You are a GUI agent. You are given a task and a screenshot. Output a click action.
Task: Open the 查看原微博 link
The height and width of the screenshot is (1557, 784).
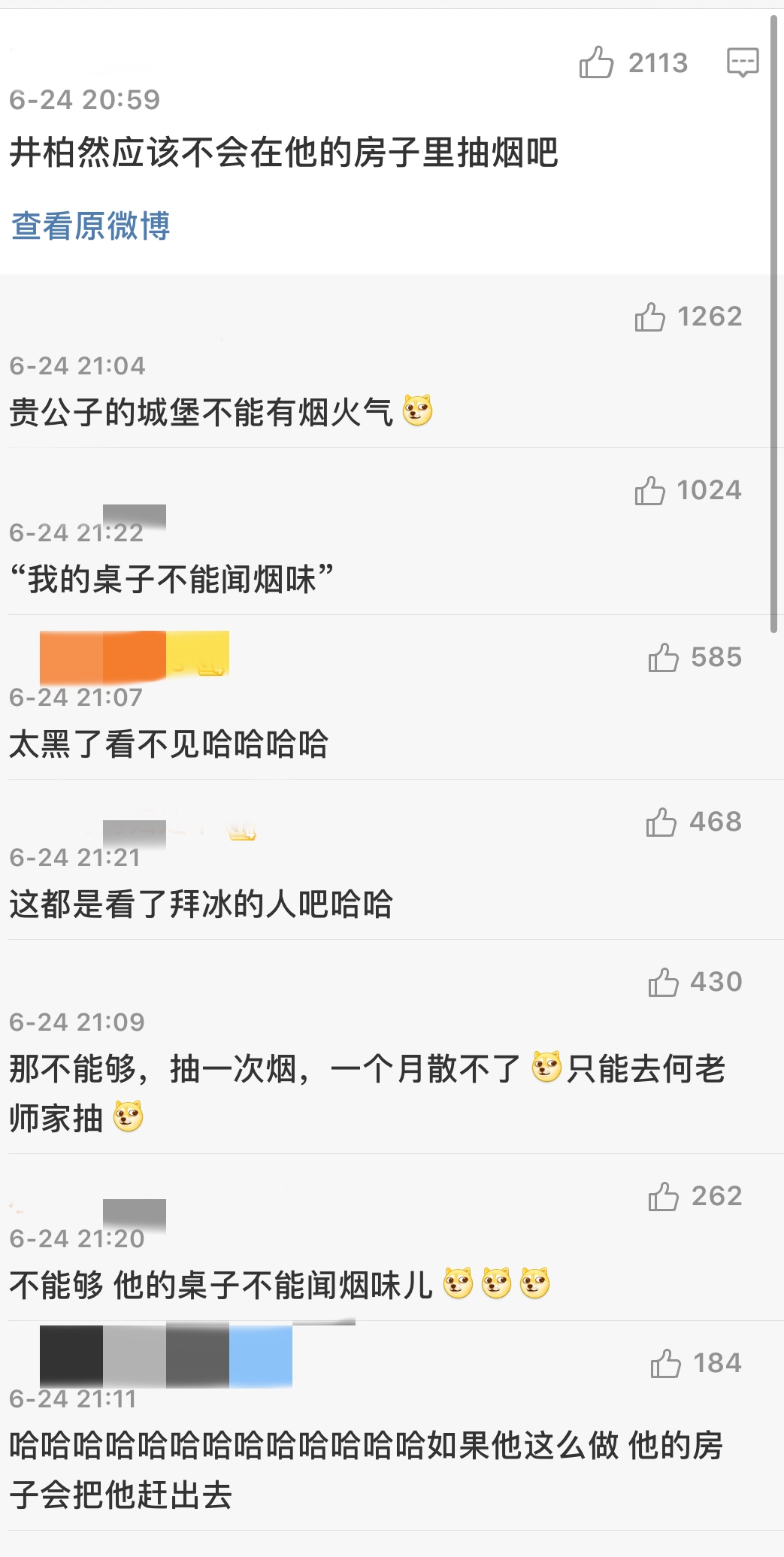(90, 226)
